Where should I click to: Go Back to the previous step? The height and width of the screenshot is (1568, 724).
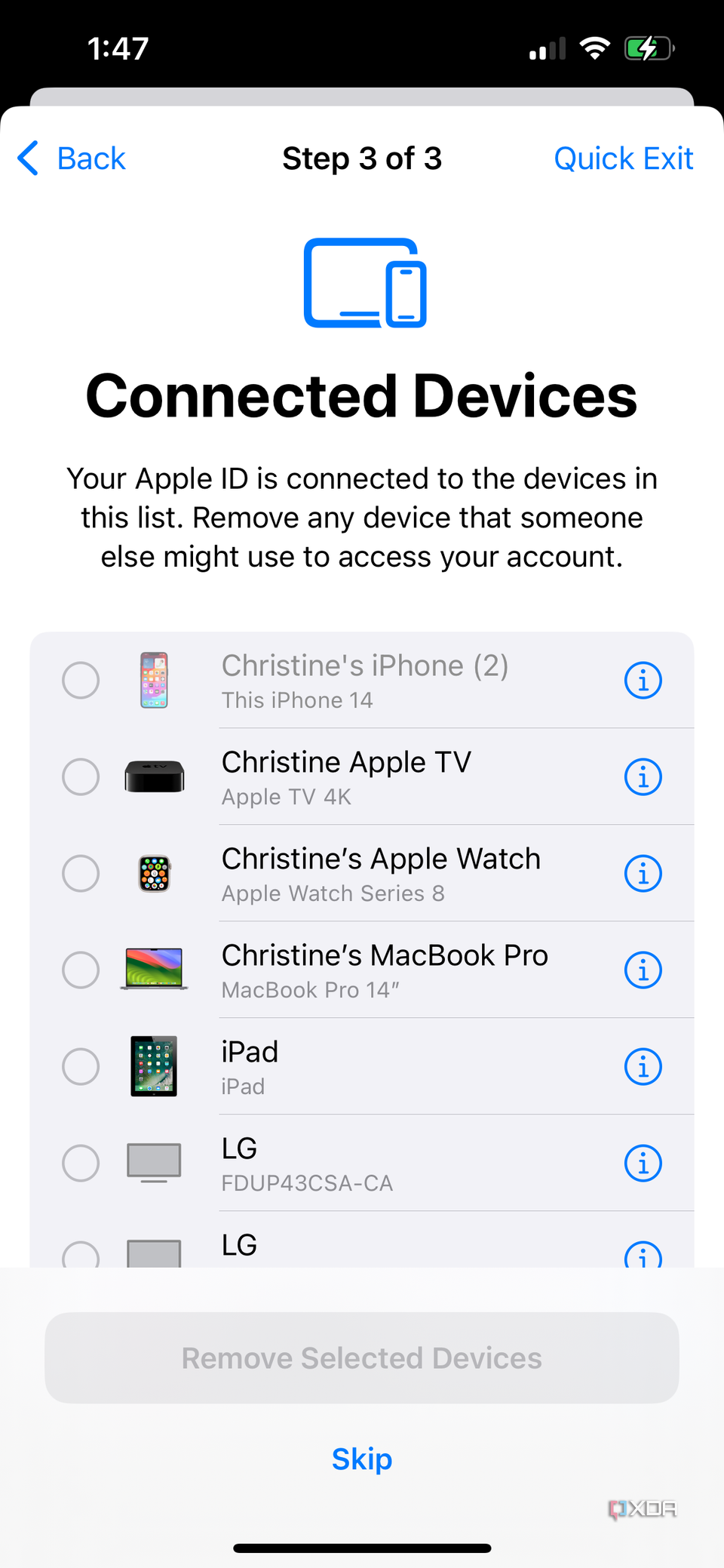point(70,158)
